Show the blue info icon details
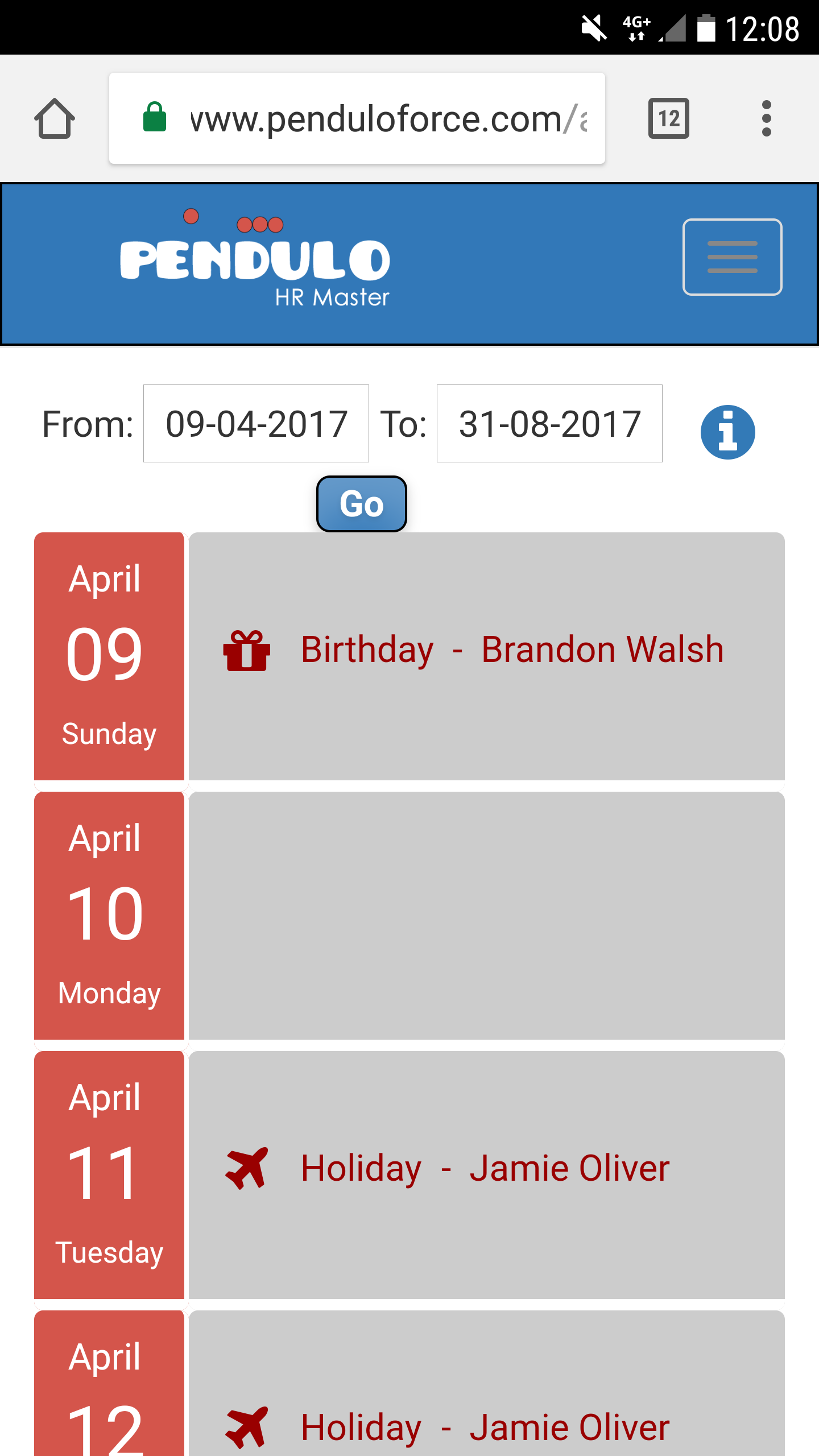The image size is (819, 1456). coord(727,432)
